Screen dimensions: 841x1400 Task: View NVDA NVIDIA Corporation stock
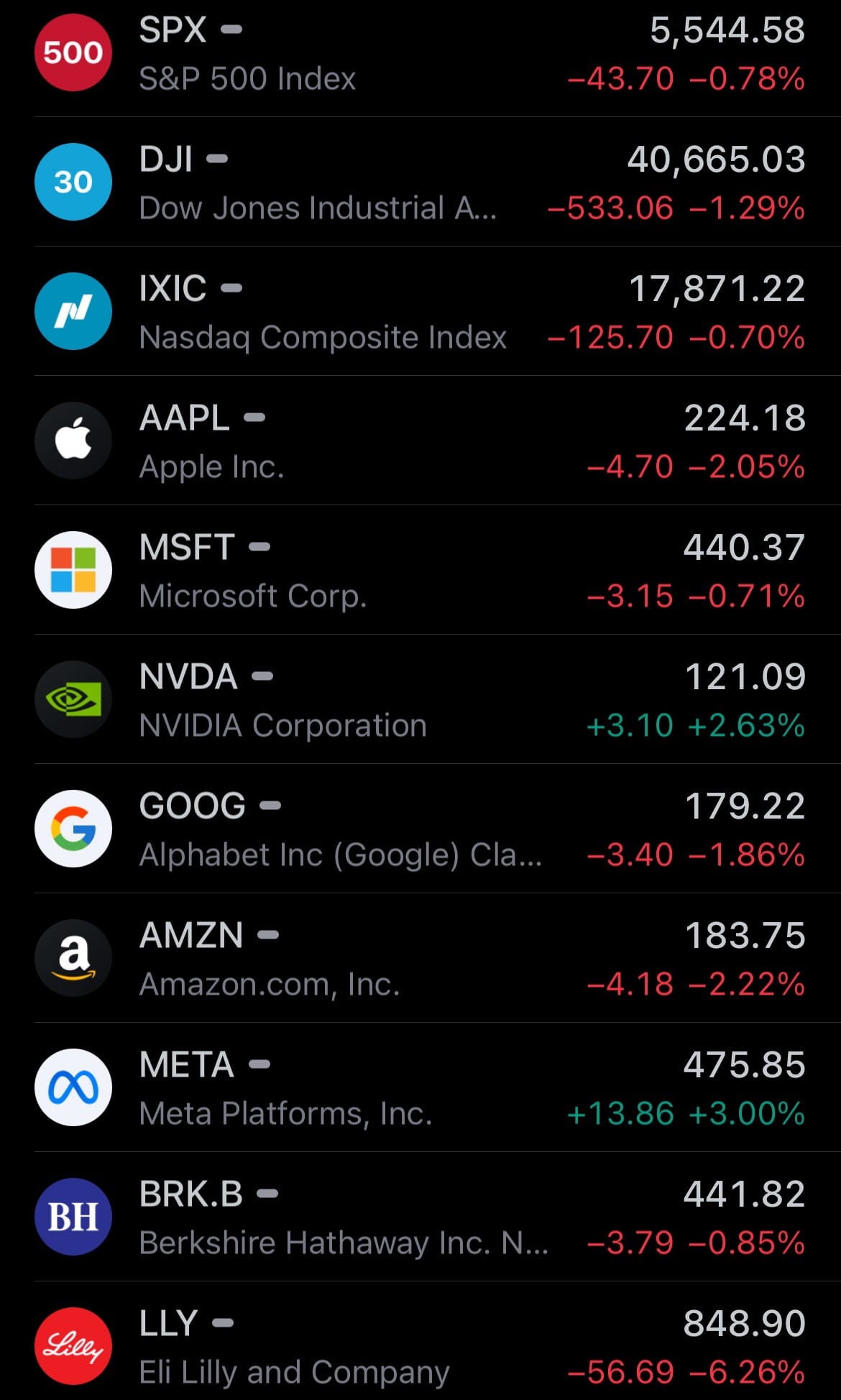point(420,700)
